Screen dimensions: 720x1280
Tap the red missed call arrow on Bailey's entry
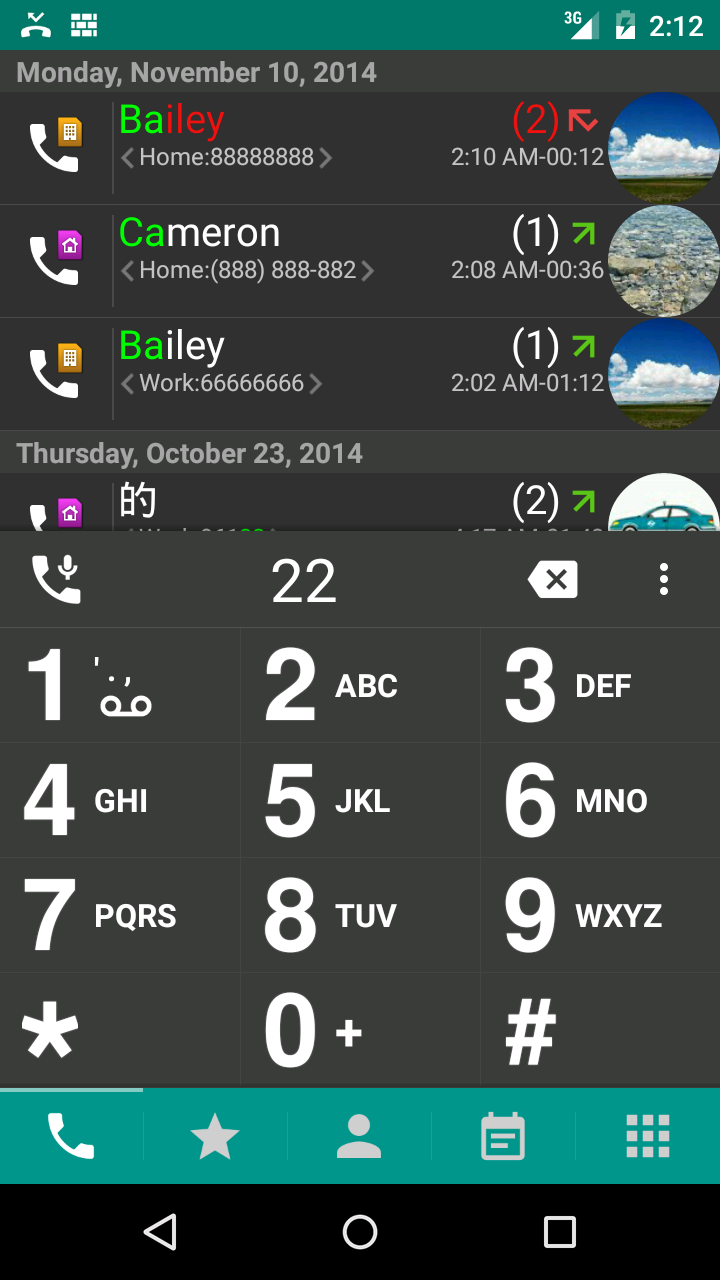[x=583, y=119]
